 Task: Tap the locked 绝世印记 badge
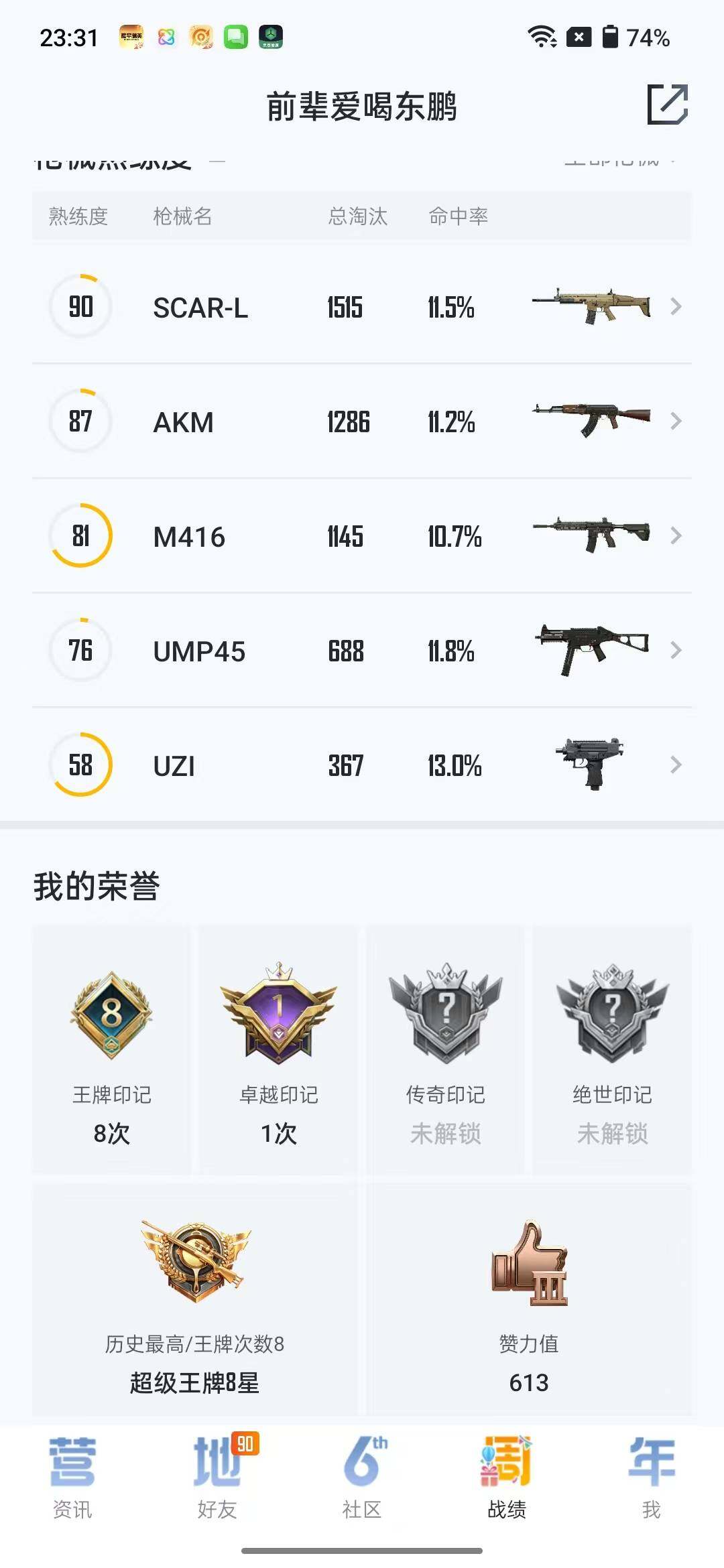(612, 1012)
